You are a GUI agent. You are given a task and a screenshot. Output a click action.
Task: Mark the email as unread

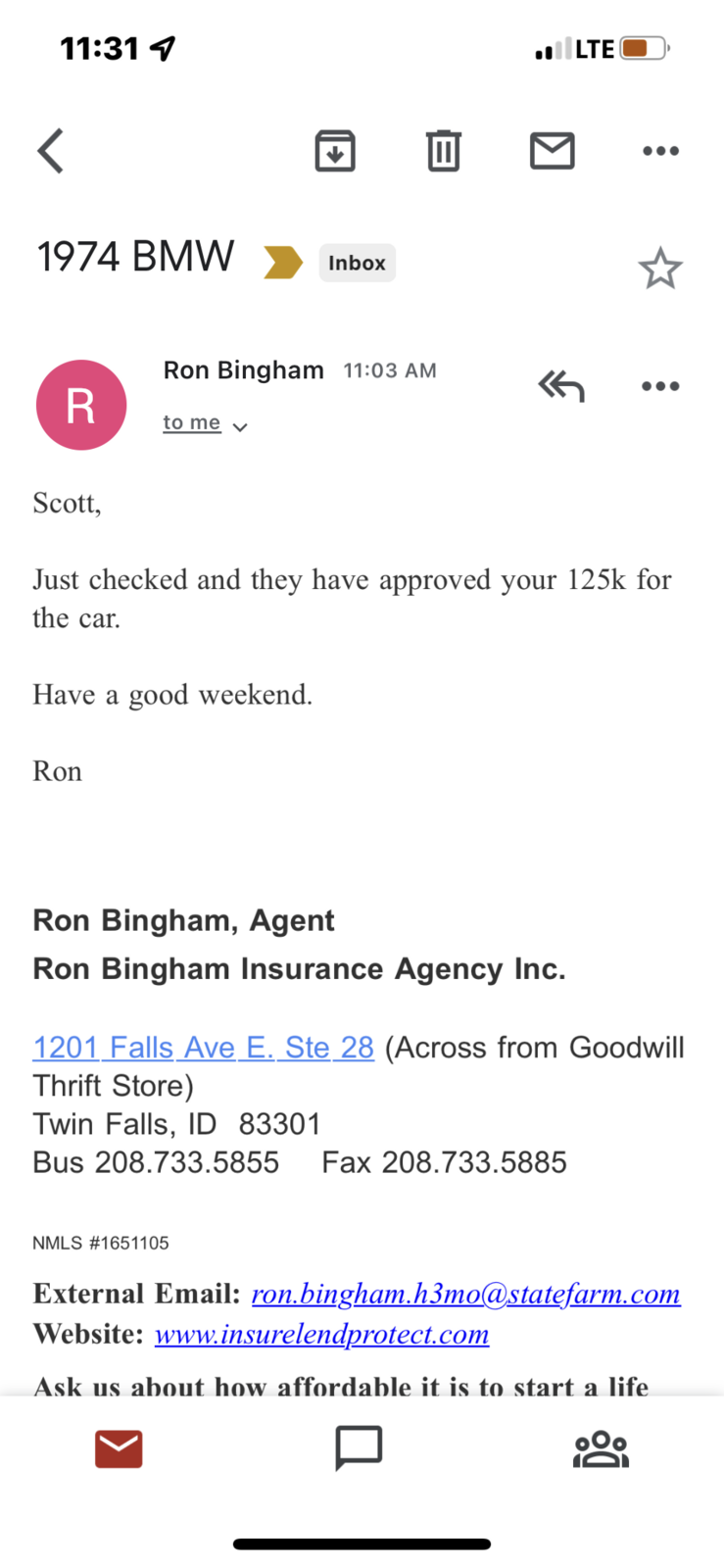[552, 151]
